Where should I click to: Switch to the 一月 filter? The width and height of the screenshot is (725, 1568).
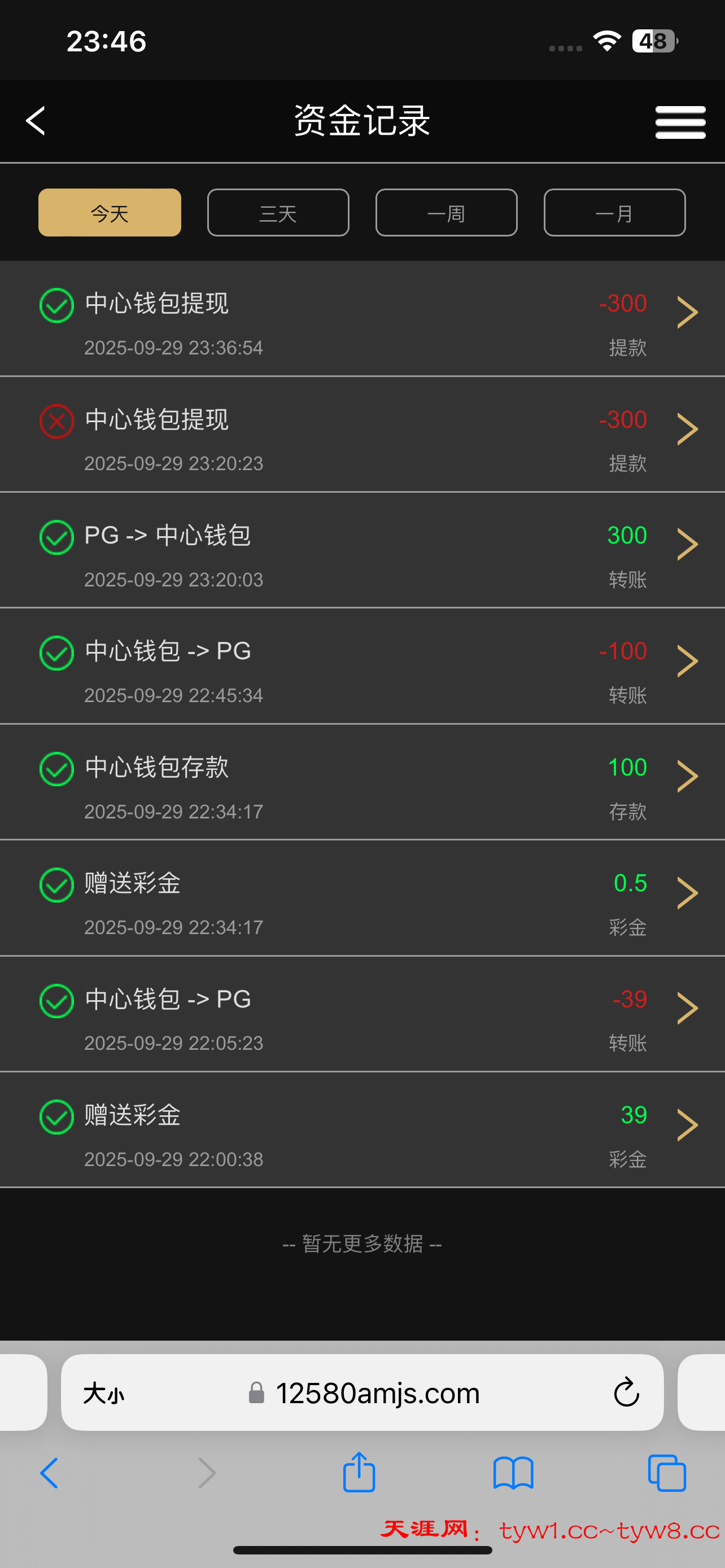614,213
